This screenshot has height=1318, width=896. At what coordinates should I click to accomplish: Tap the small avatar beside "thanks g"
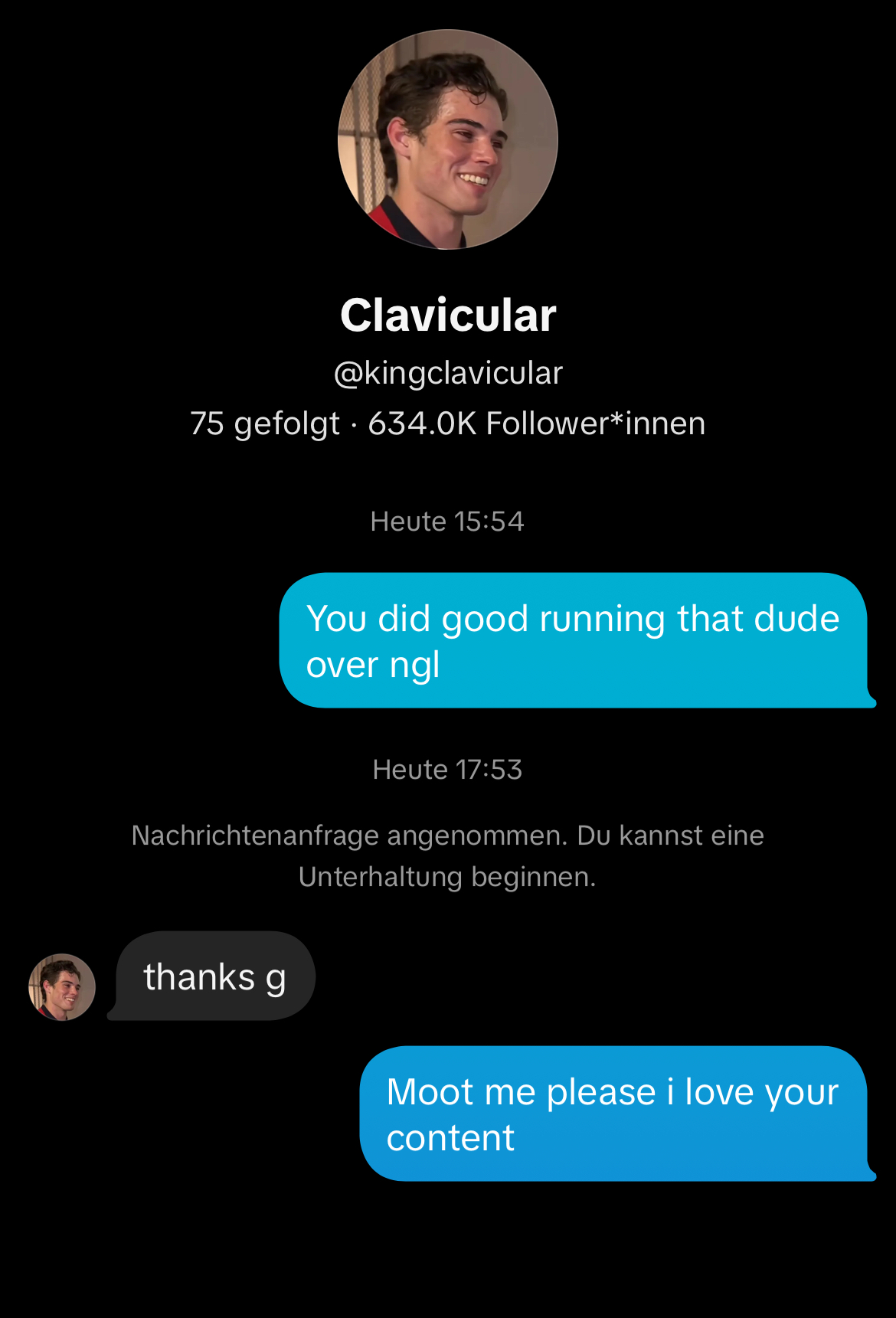(x=62, y=986)
